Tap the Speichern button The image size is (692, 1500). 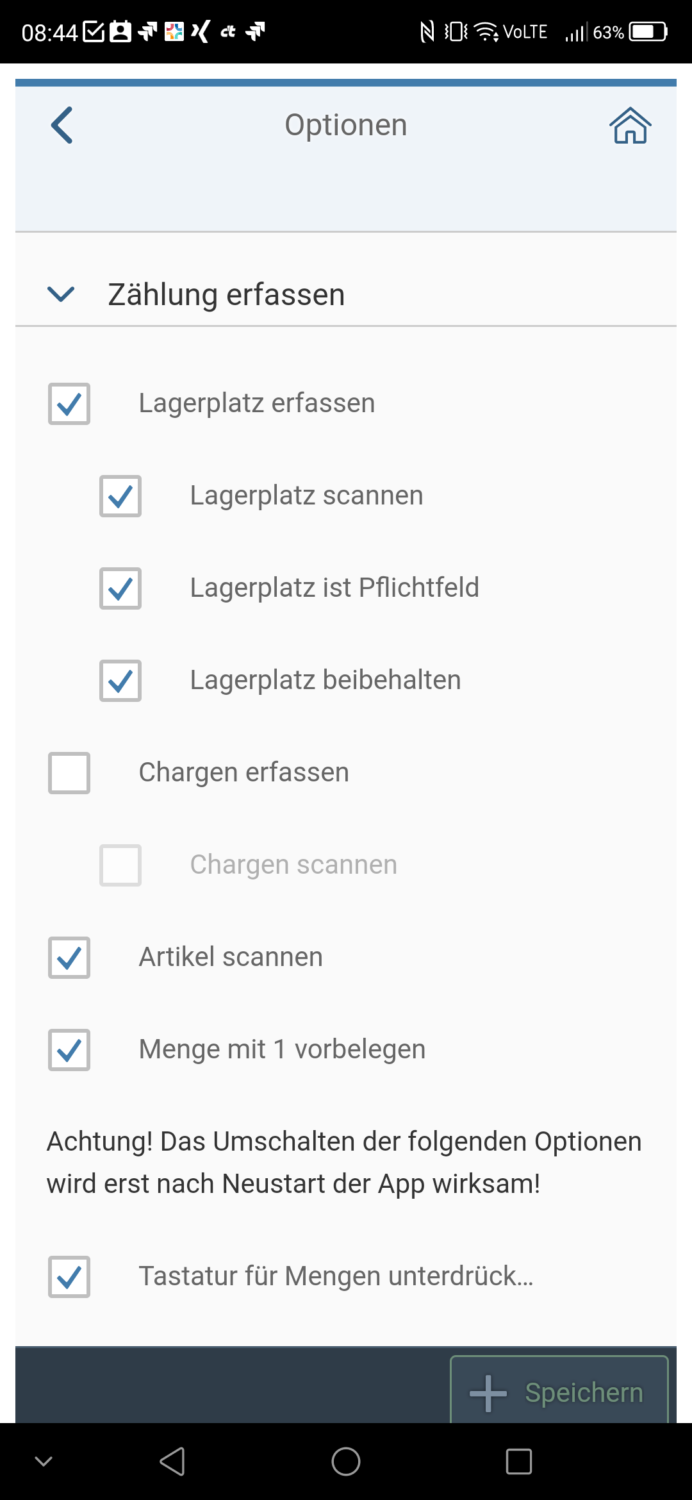559,1390
